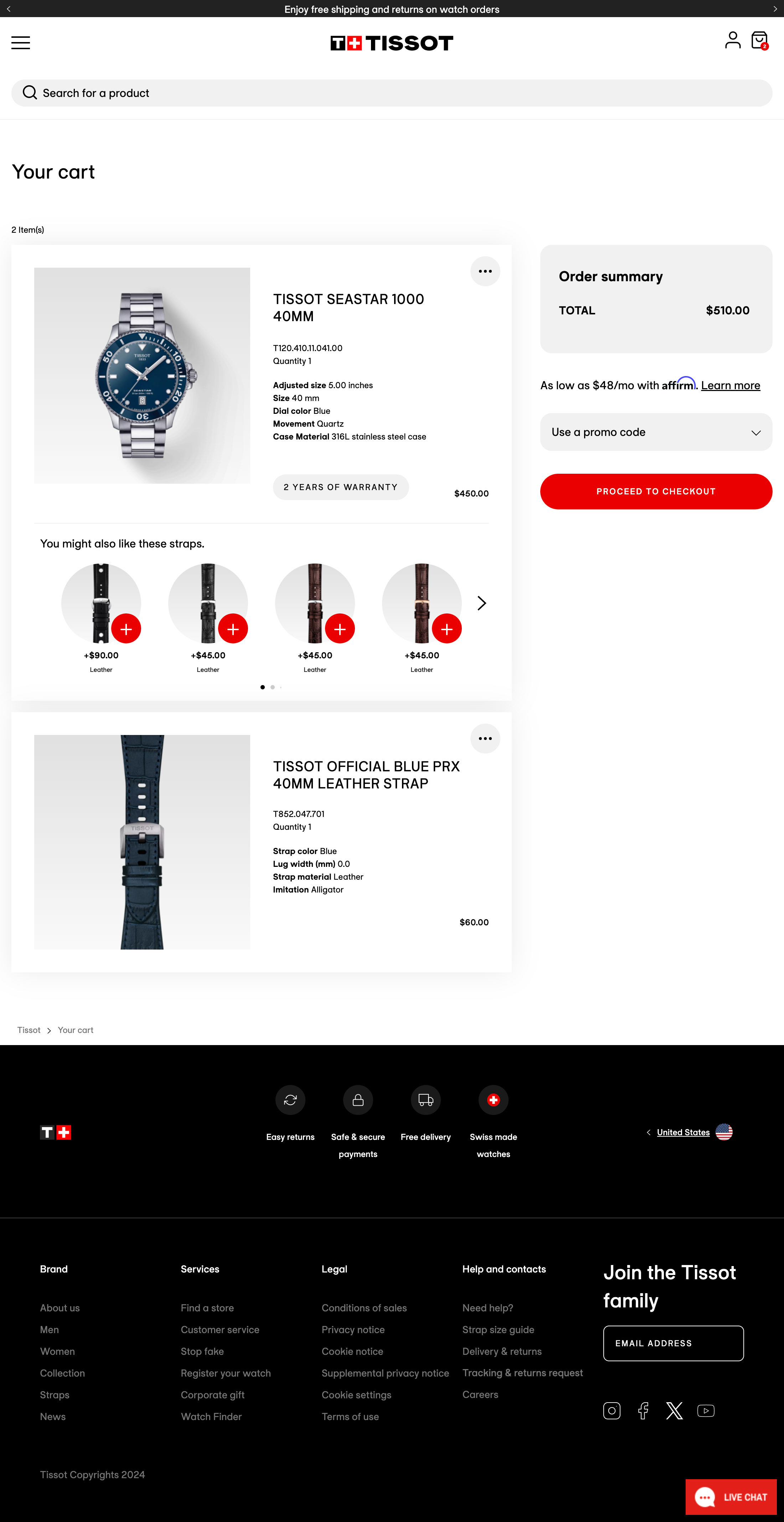Open the account profile icon

[x=732, y=40]
